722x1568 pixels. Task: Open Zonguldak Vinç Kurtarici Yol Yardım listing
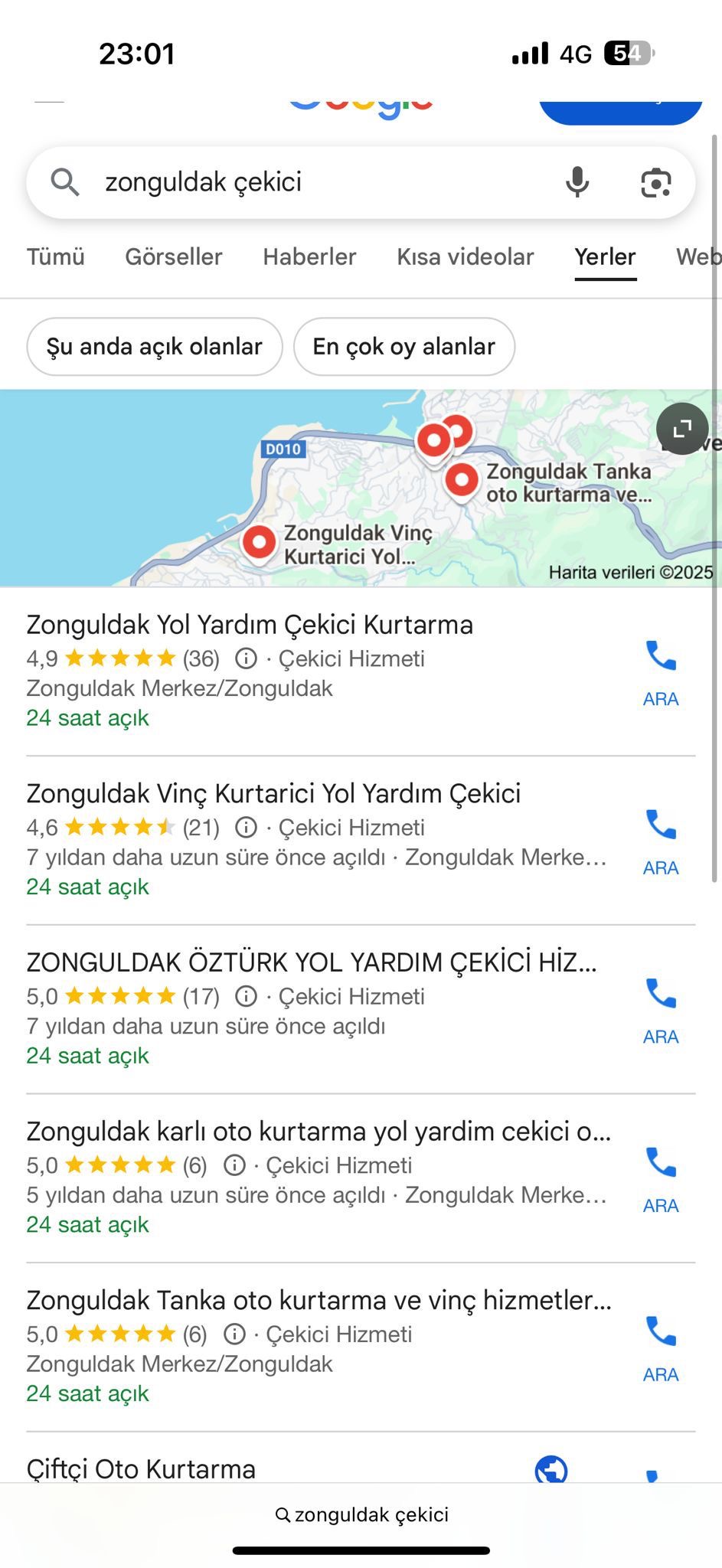[x=273, y=793]
